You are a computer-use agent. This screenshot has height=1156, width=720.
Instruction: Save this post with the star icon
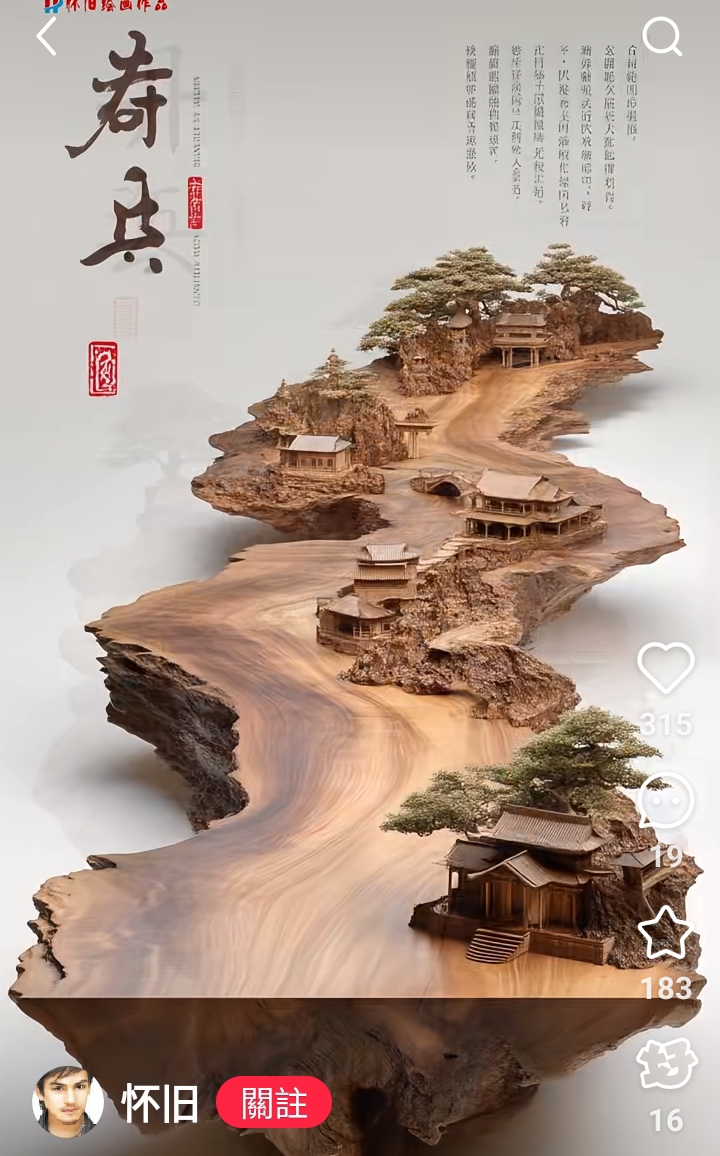(x=665, y=933)
